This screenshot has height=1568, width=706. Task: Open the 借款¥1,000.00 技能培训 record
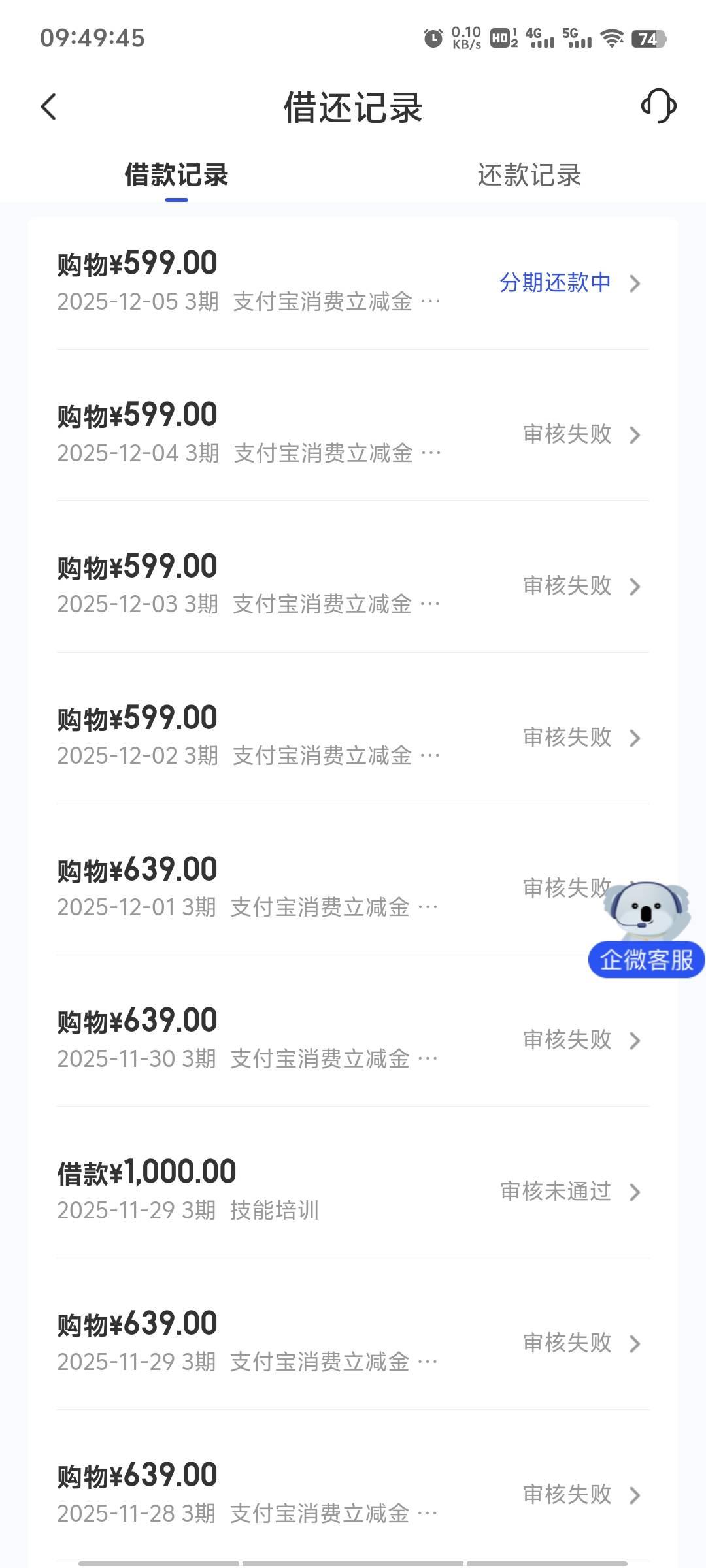click(x=352, y=1192)
